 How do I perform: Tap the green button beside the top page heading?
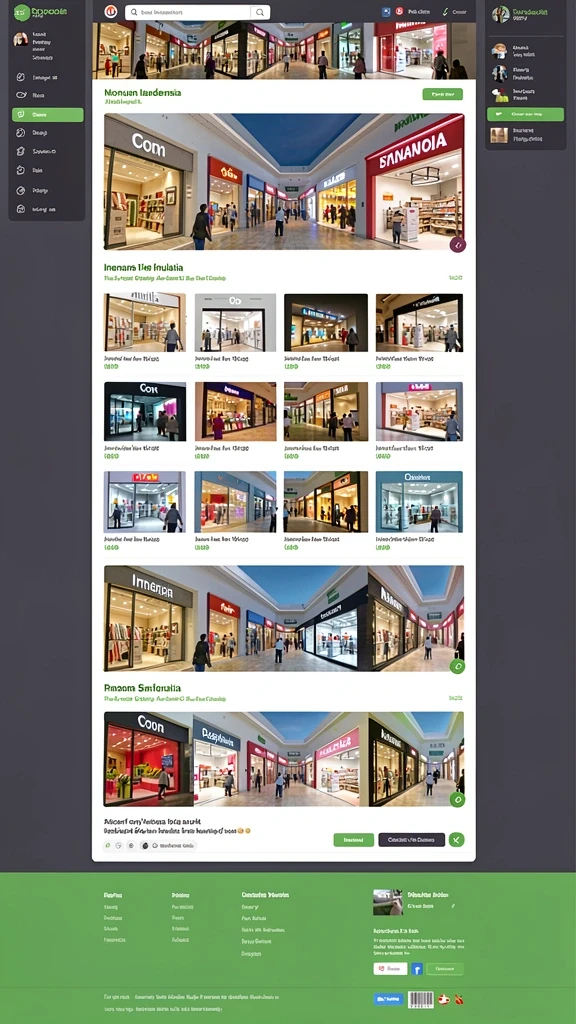pyautogui.click(x=443, y=94)
